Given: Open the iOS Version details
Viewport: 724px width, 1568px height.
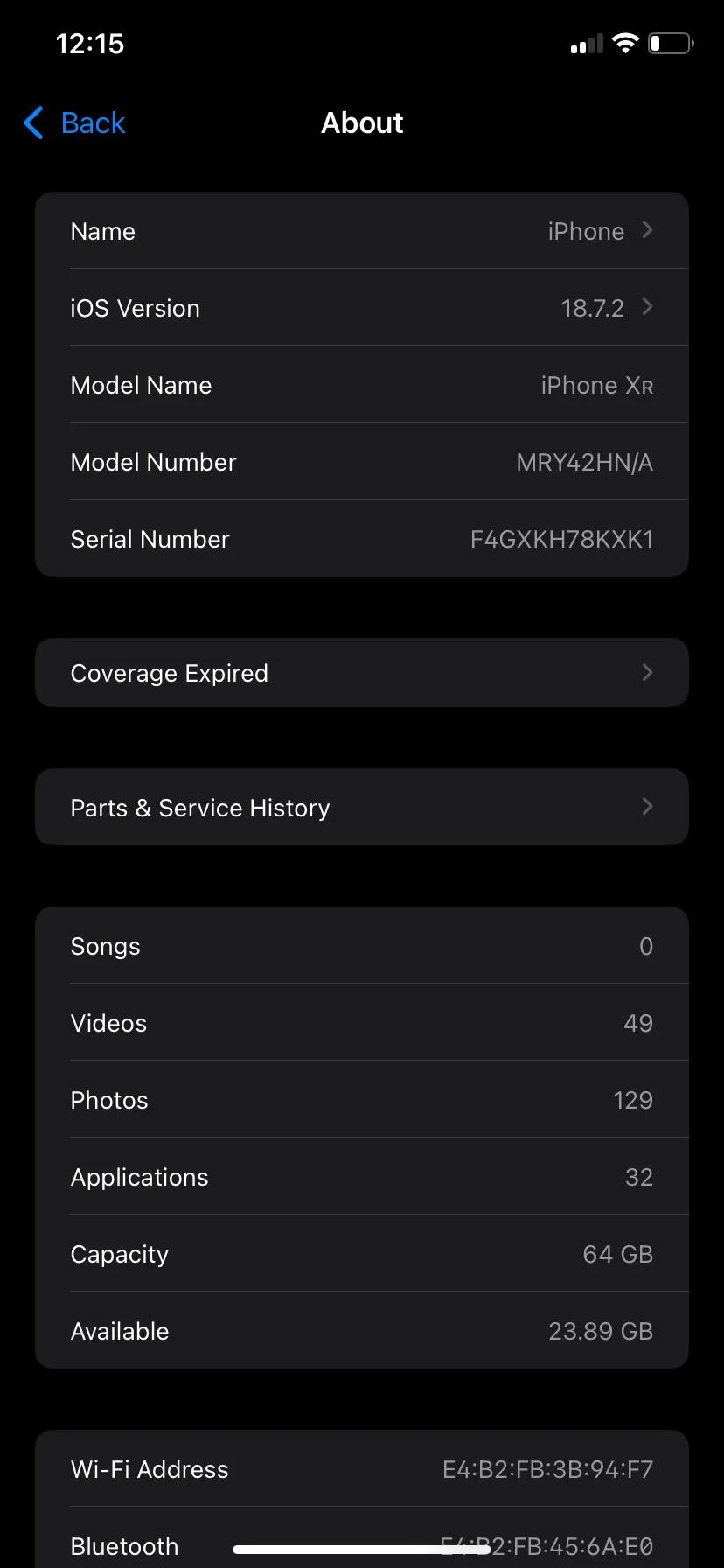Looking at the screenshot, I should (361, 308).
